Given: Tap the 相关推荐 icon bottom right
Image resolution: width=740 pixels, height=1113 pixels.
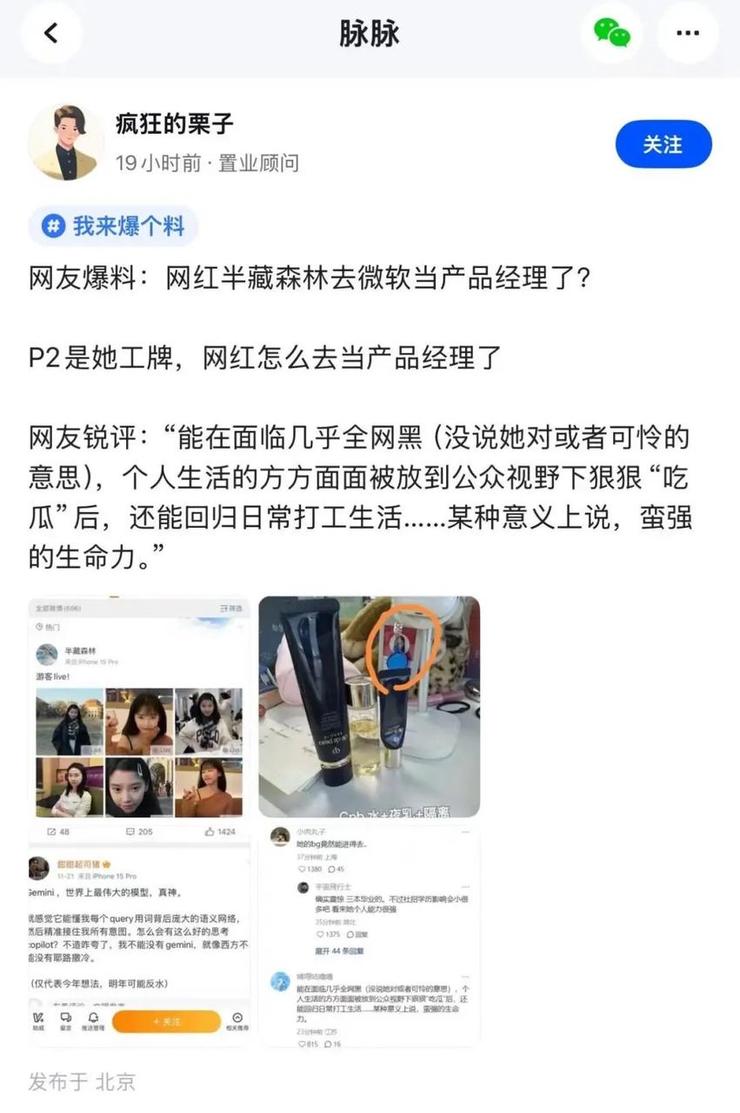Looking at the screenshot, I should point(236,1018).
